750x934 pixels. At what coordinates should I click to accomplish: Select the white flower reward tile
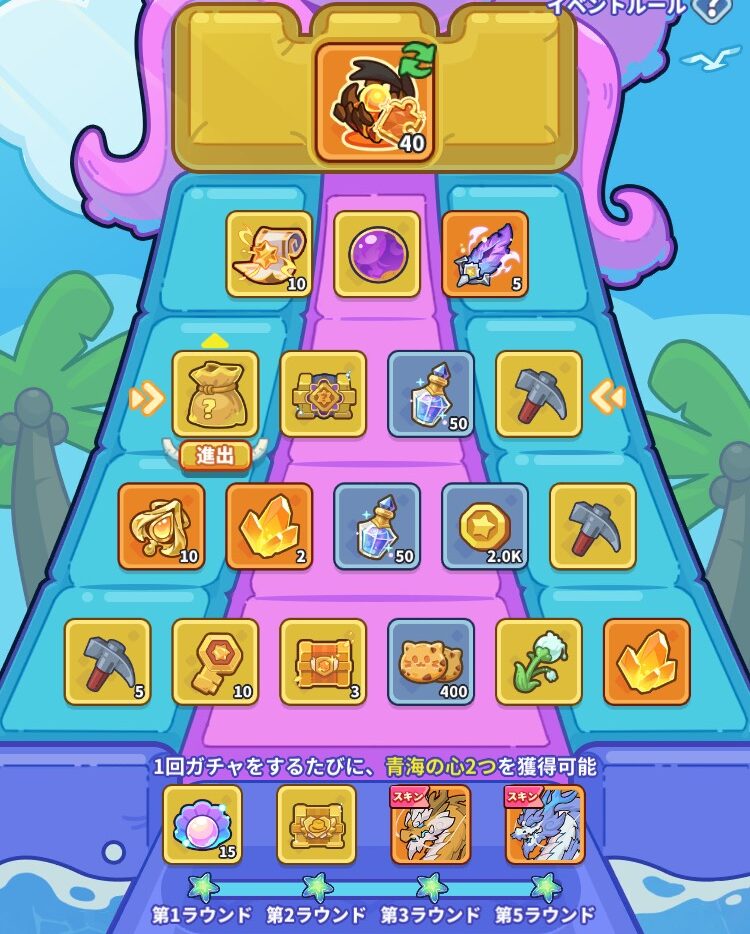[539, 662]
